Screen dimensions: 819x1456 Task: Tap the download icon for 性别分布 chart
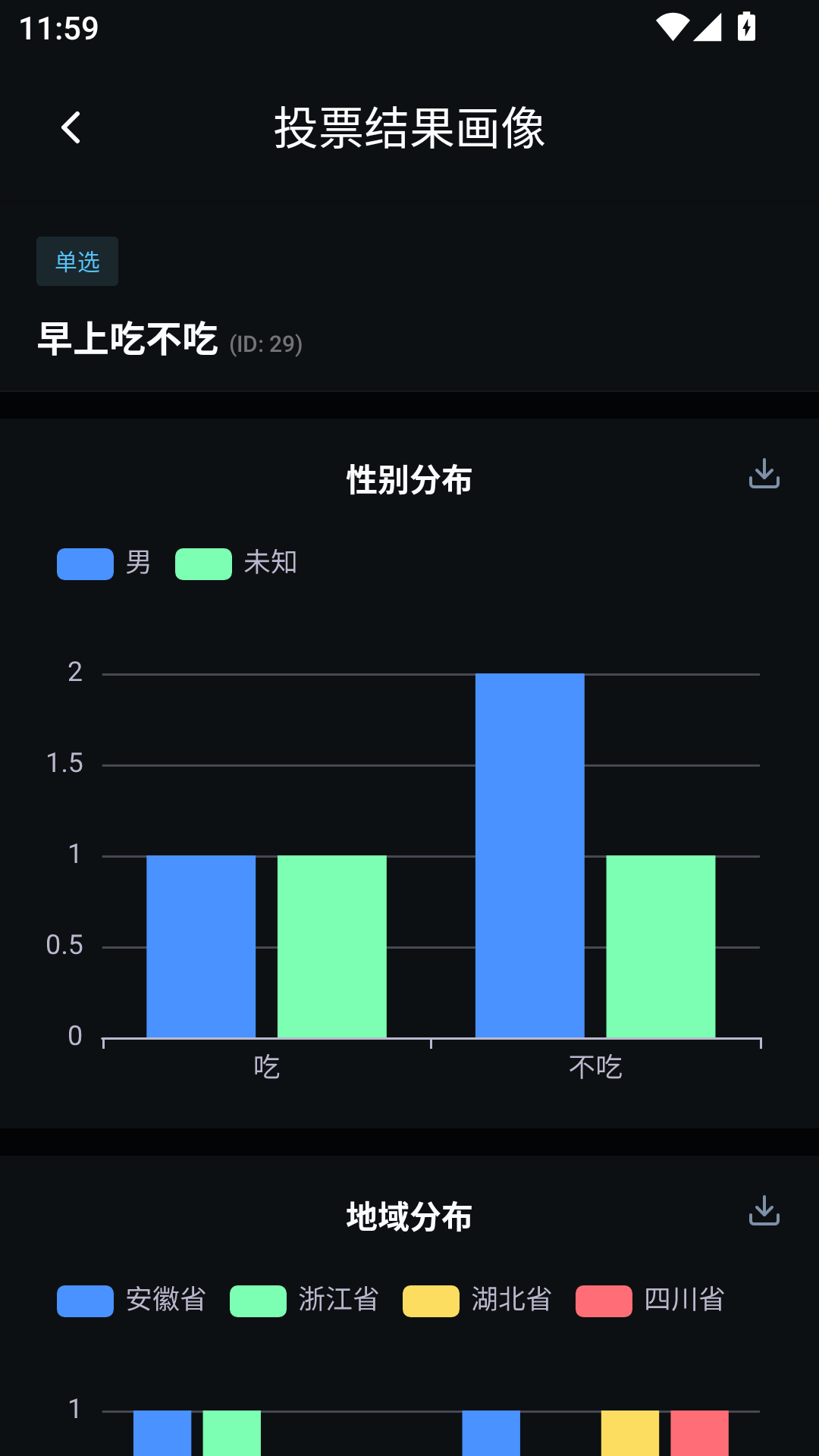[764, 475]
